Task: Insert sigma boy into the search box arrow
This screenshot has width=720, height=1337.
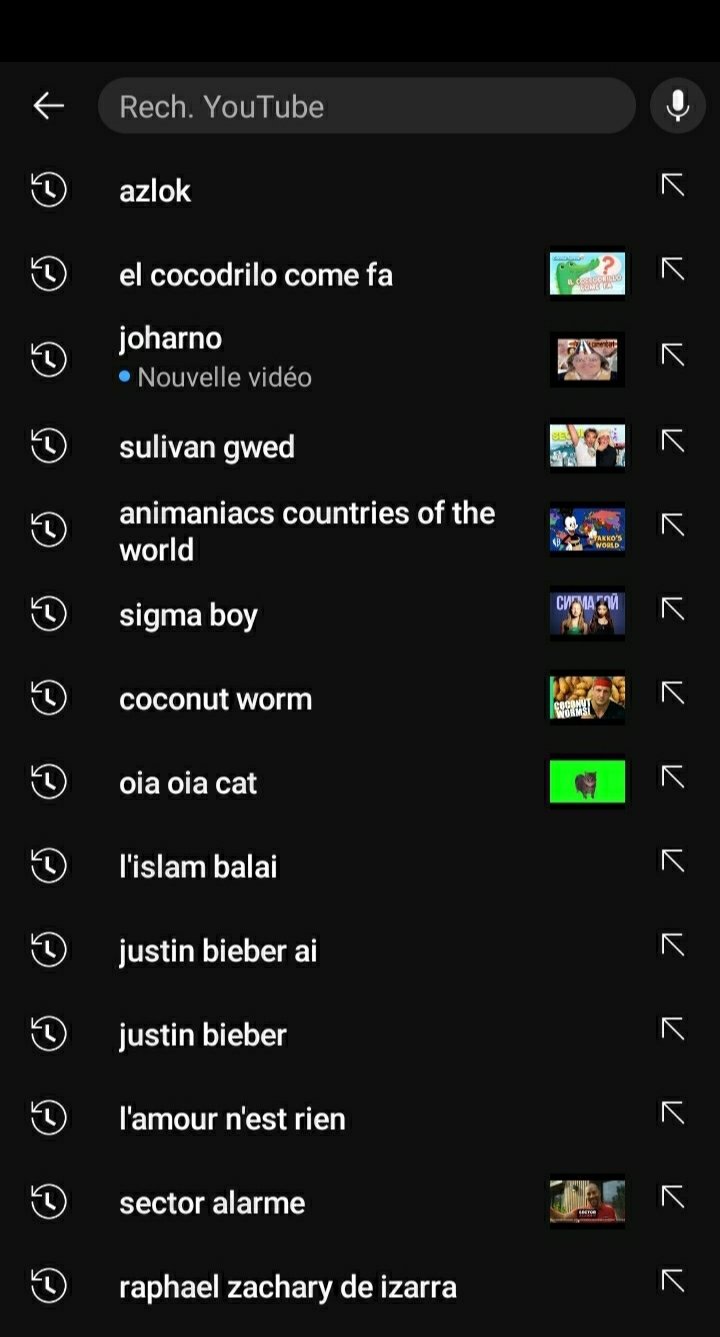Action: coord(672,609)
